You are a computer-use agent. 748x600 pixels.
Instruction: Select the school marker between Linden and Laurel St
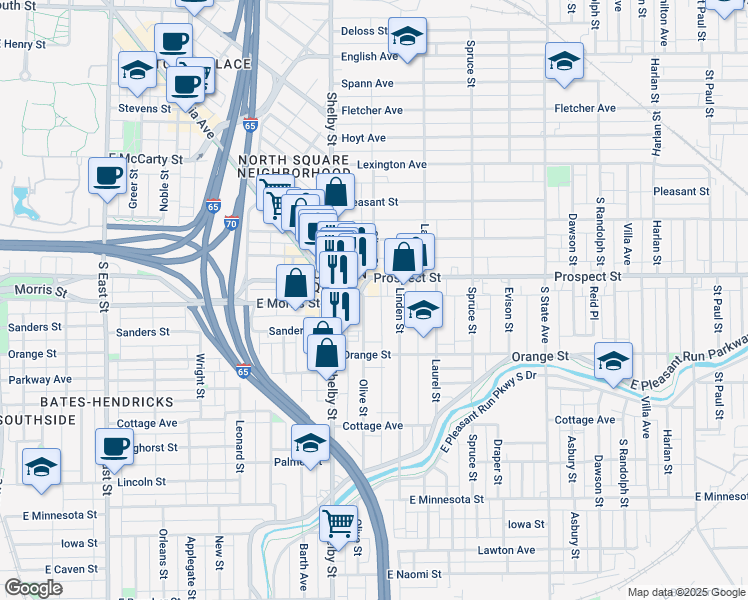(423, 313)
